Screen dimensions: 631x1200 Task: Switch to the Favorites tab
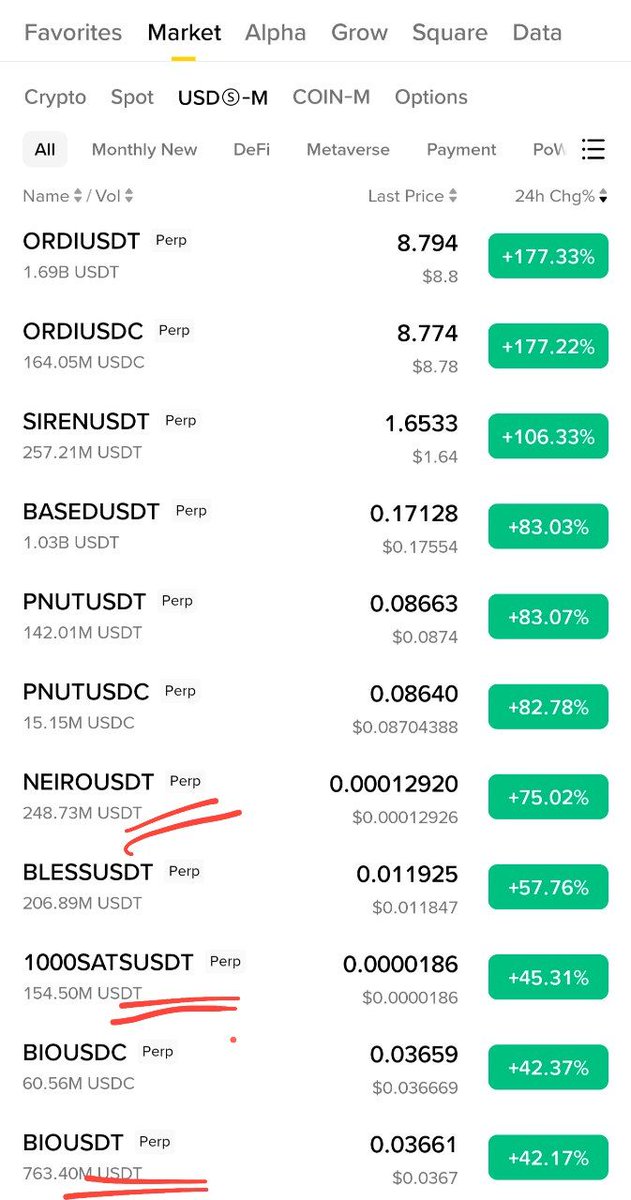pyautogui.click(x=72, y=32)
